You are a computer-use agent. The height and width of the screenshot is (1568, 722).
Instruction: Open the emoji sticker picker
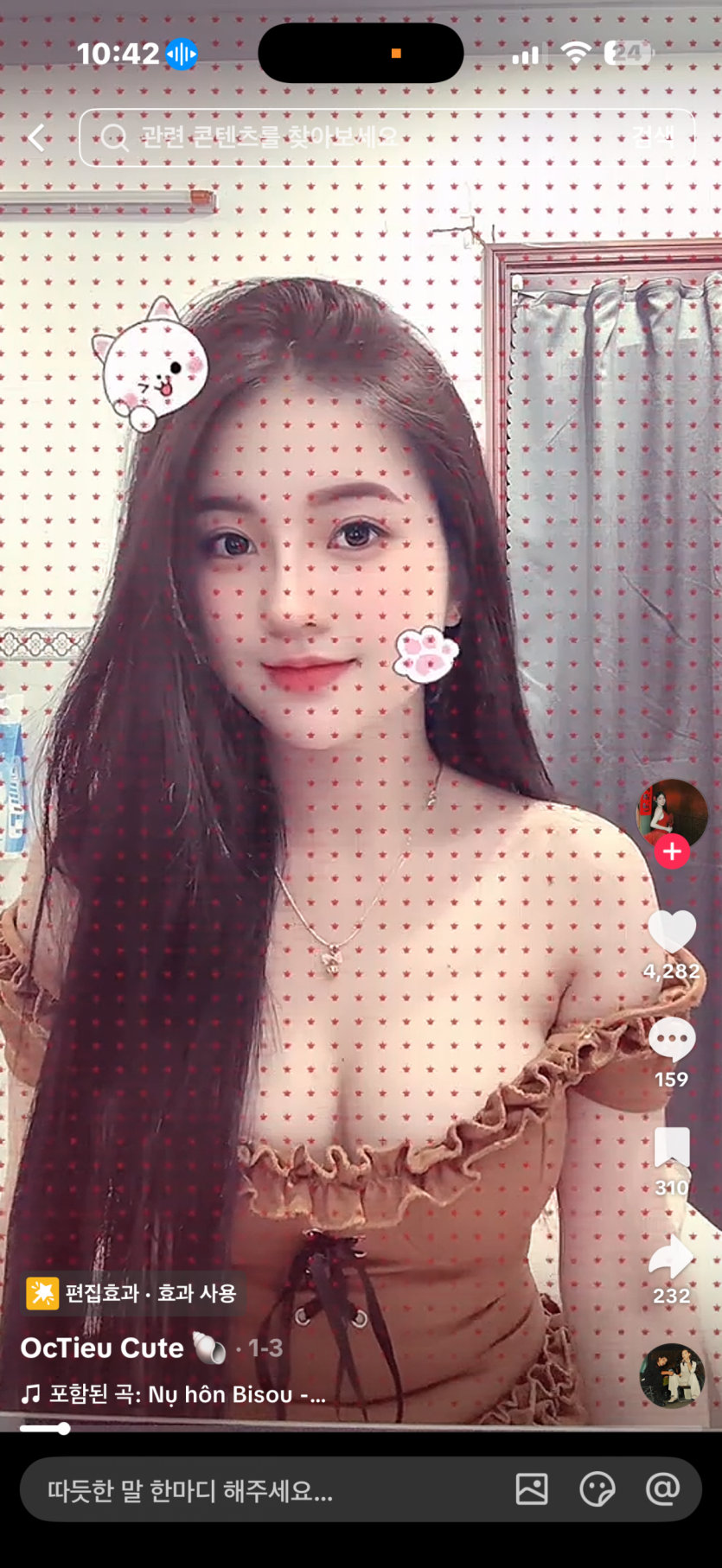coord(597,1489)
